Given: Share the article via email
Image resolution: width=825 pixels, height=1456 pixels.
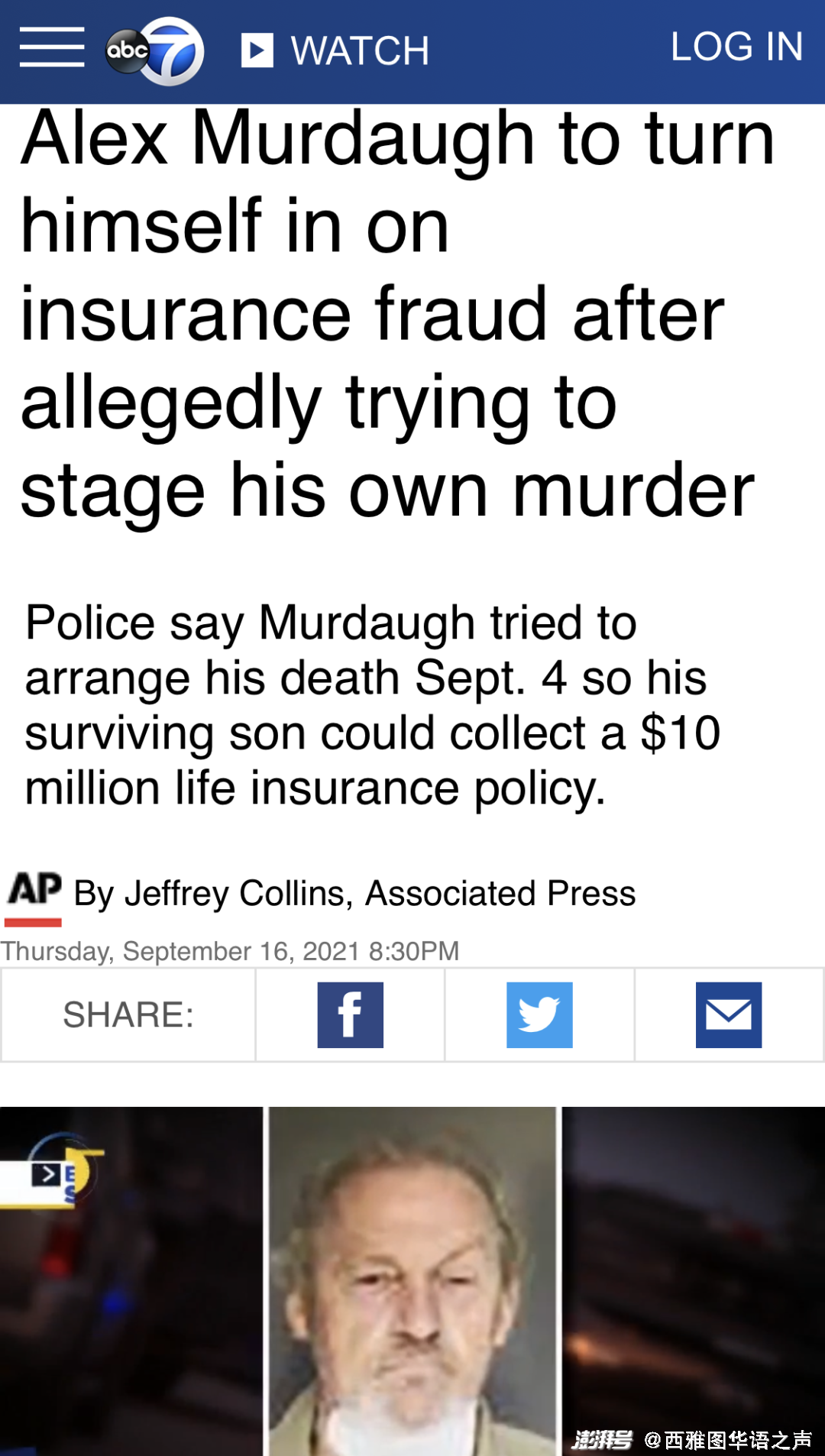Looking at the screenshot, I should 728,1014.
